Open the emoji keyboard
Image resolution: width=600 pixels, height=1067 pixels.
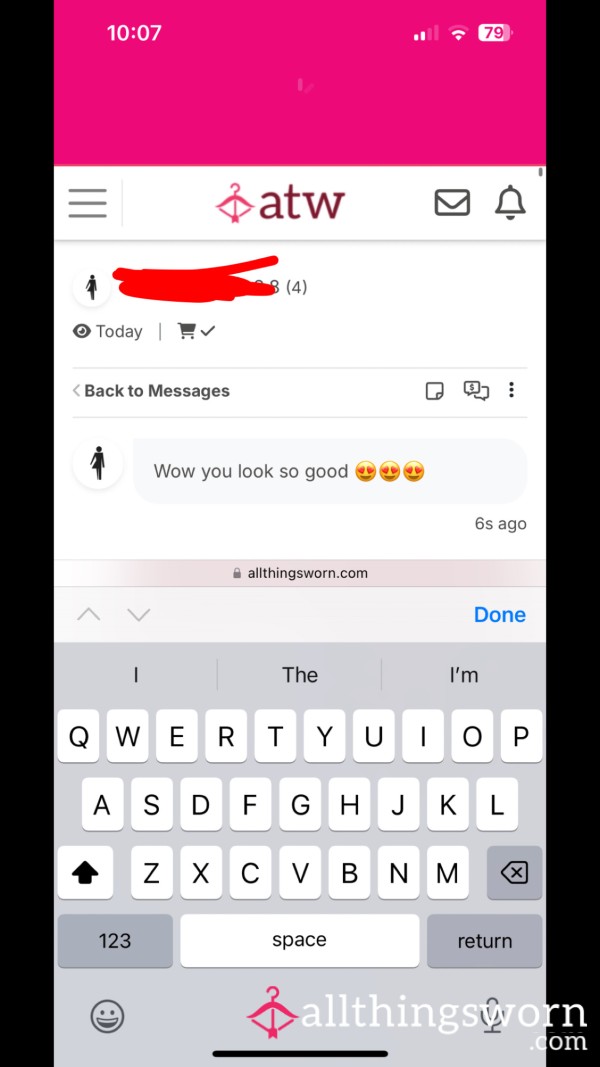[x=107, y=1016]
